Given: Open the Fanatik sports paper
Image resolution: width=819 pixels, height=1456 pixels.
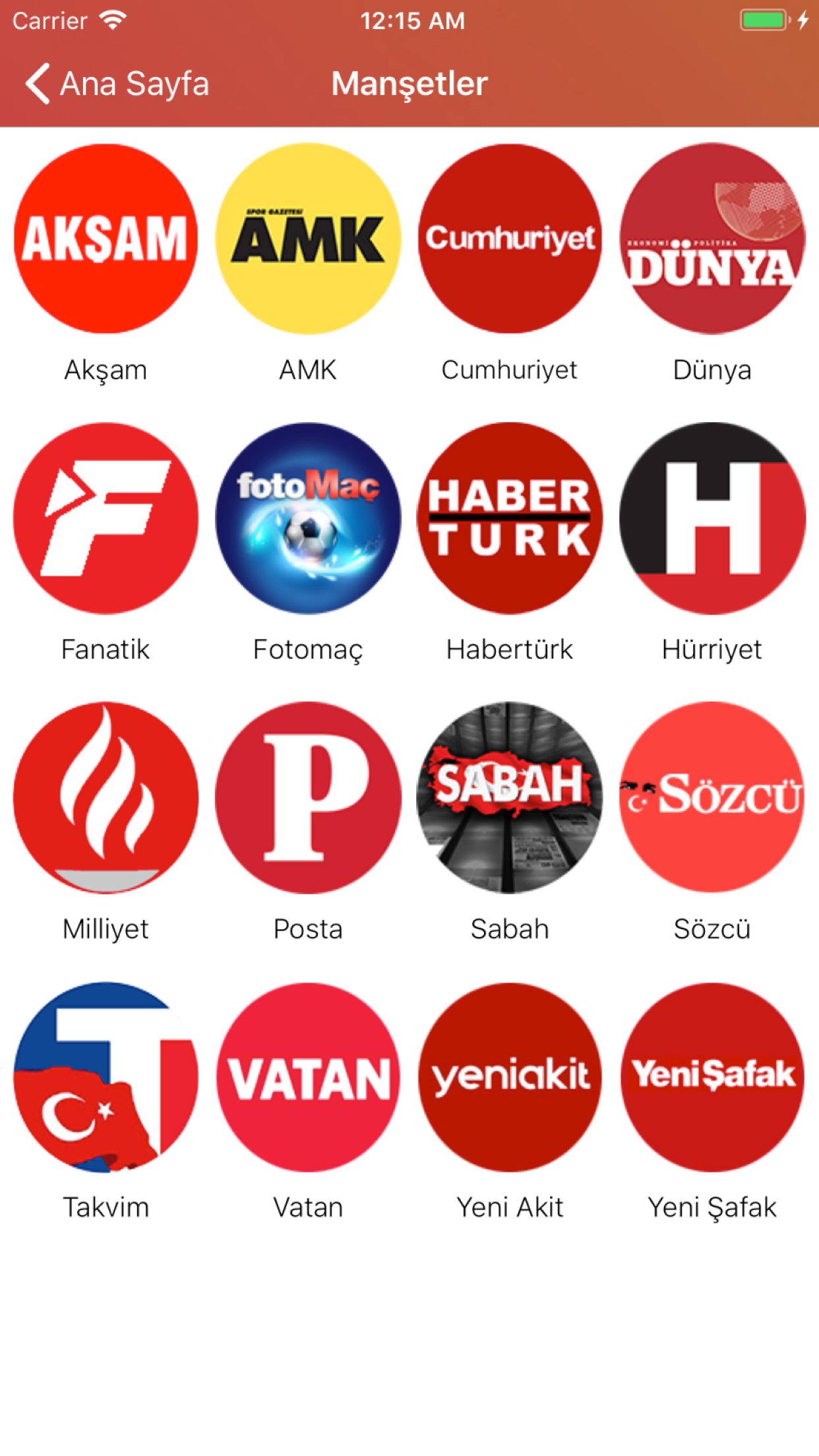Looking at the screenshot, I should tap(106, 518).
